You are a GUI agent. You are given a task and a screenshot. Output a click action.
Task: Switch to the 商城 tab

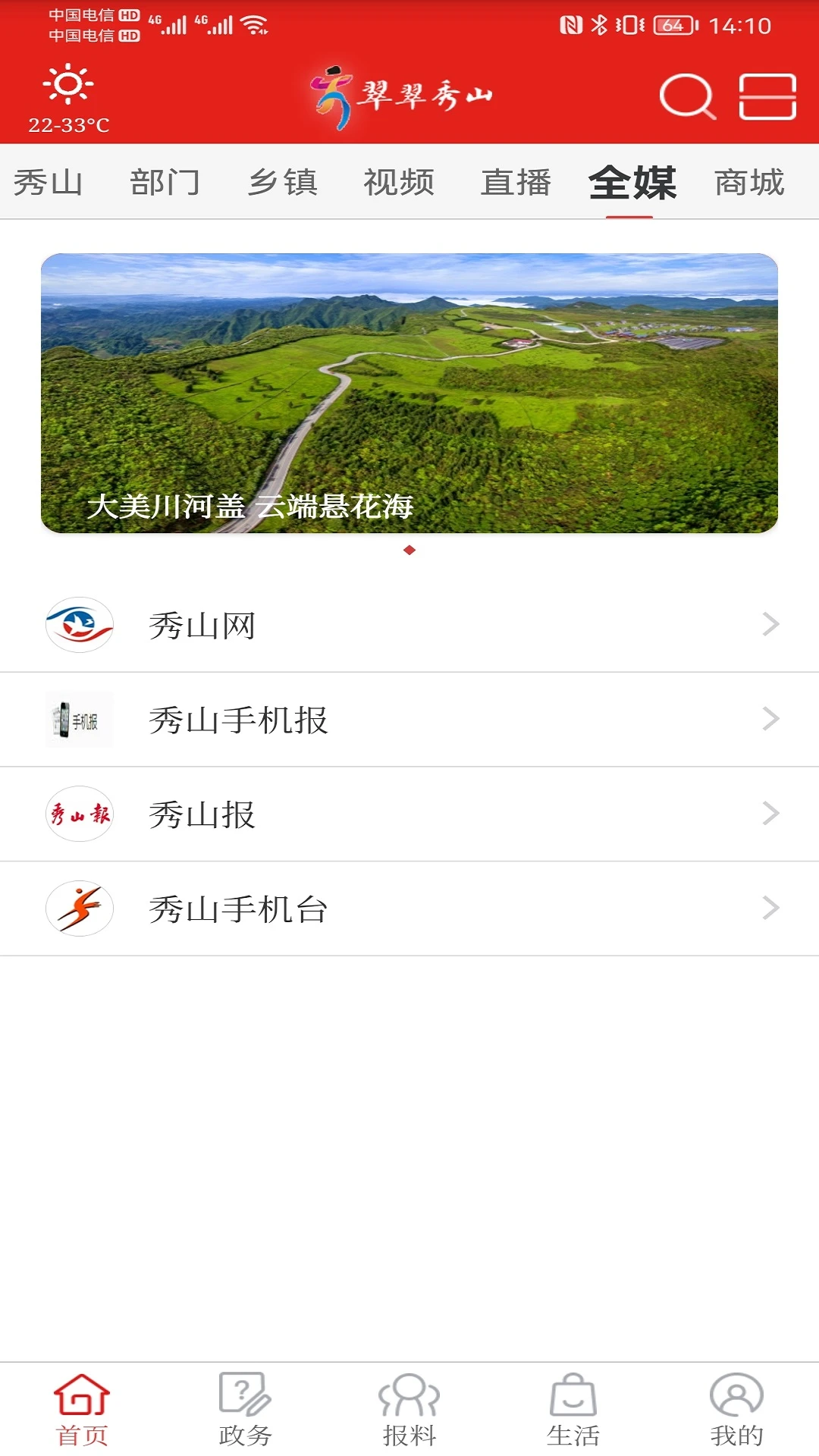[x=749, y=182]
